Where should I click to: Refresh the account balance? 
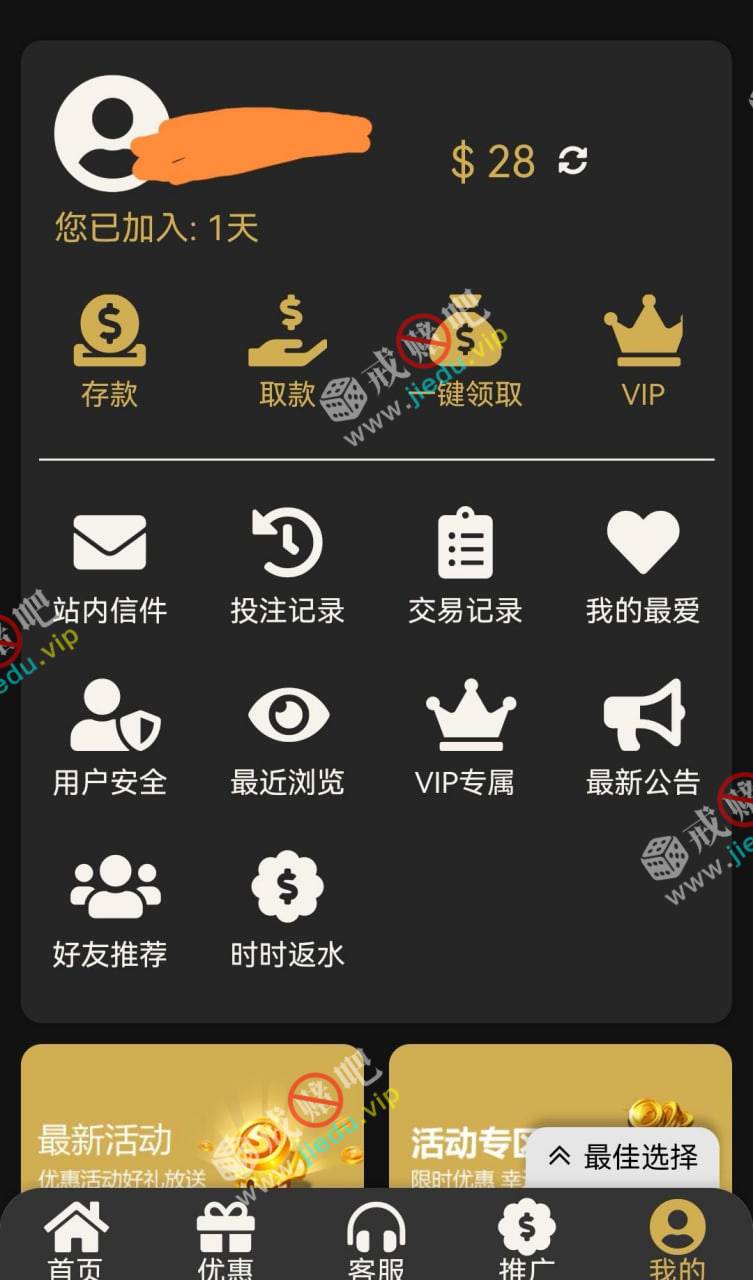[x=573, y=160]
